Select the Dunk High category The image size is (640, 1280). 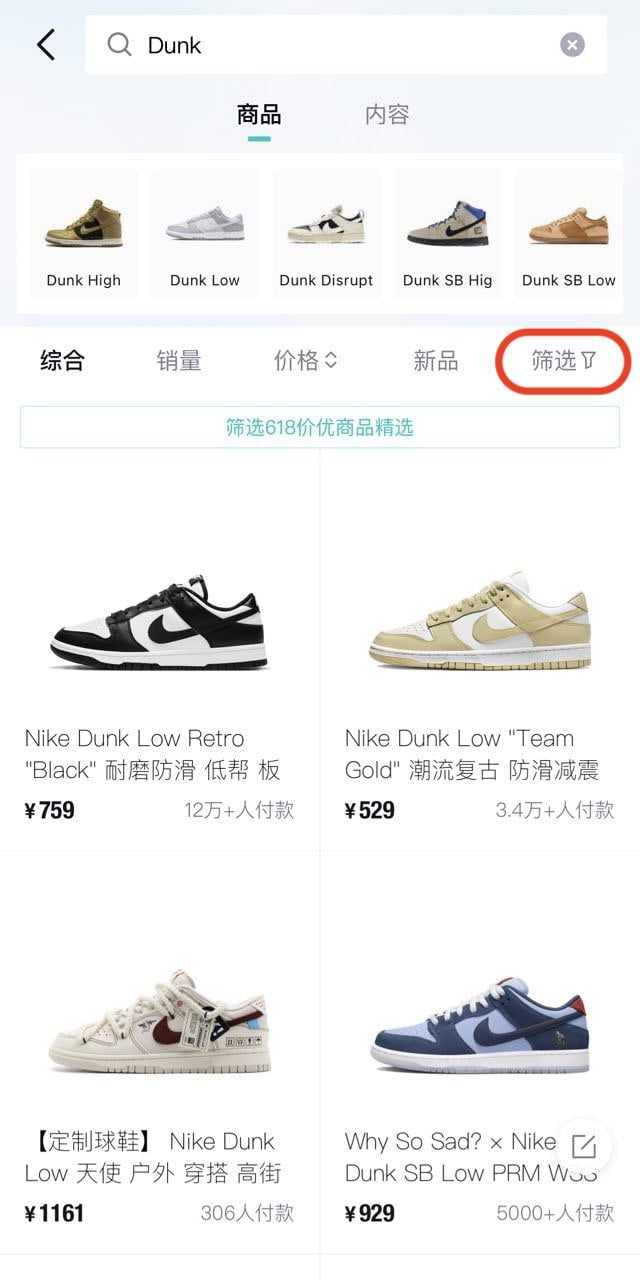[x=84, y=233]
